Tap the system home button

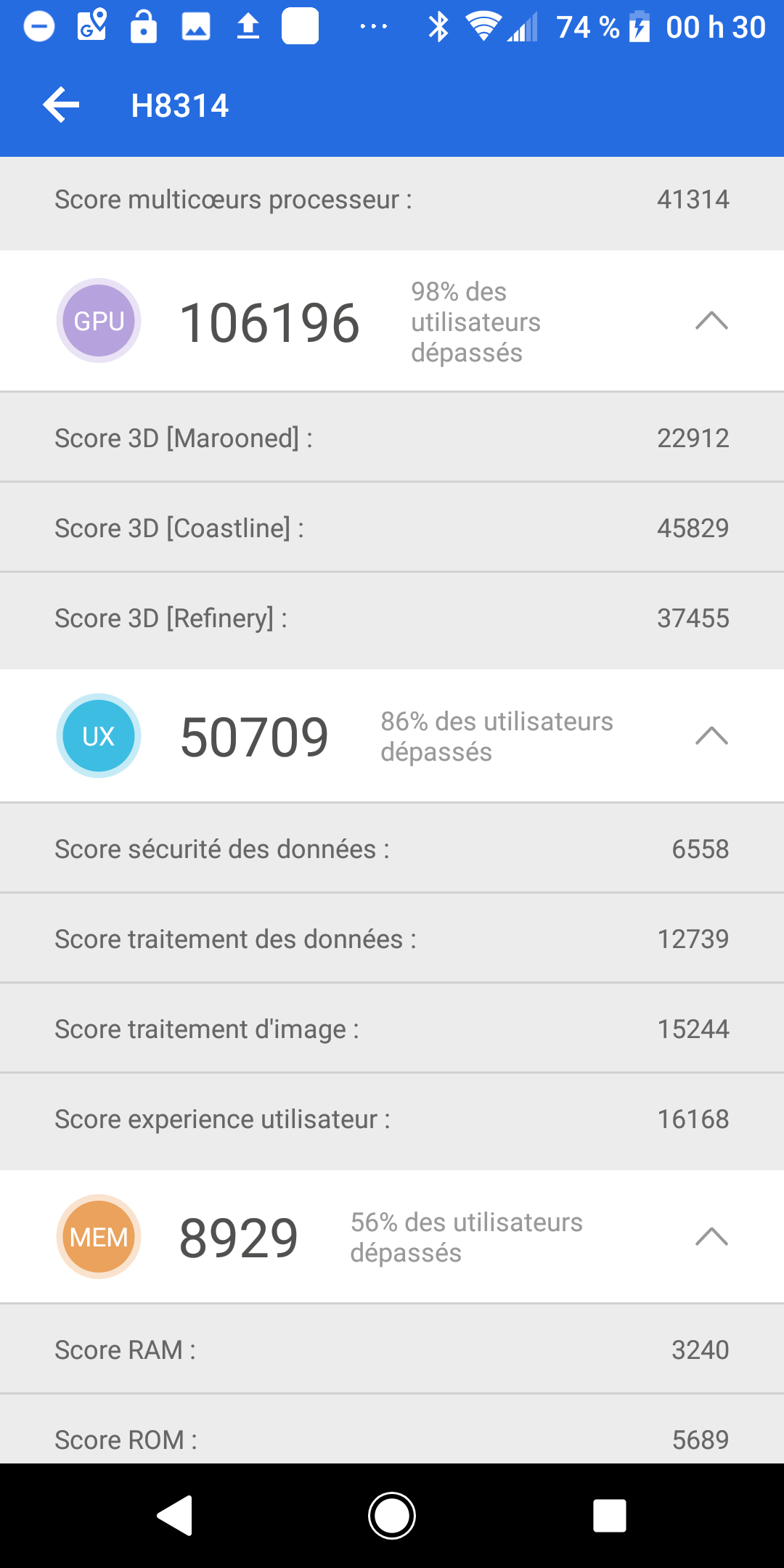(x=392, y=1516)
